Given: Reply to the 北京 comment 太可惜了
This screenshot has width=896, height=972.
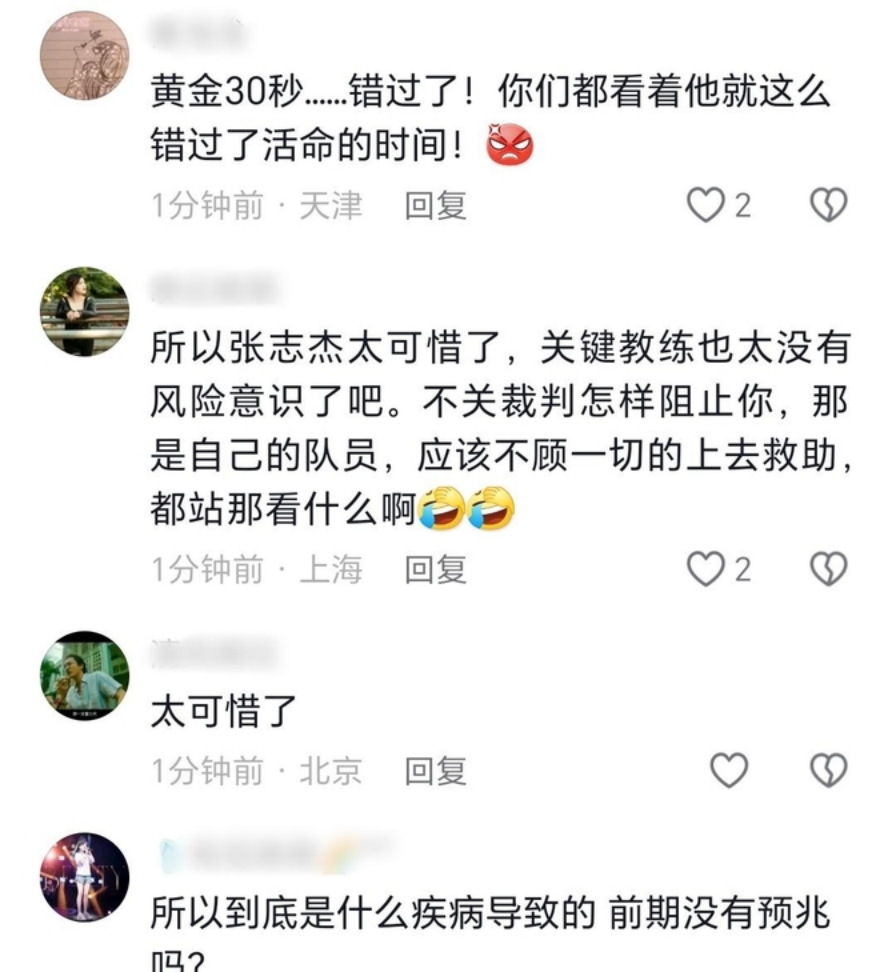Looking at the screenshot, I should click(x=435, y=772).
